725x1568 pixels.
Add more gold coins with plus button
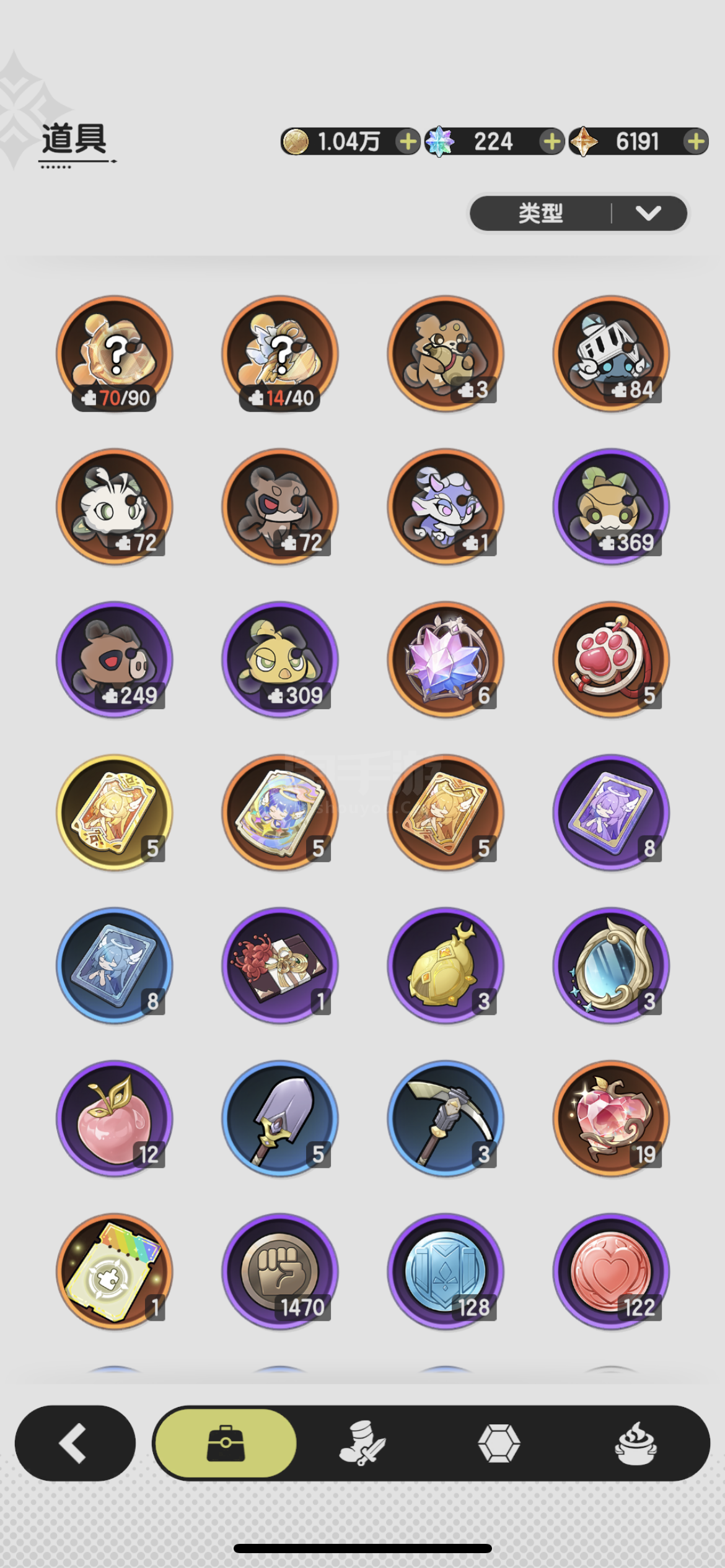(408, 142)
